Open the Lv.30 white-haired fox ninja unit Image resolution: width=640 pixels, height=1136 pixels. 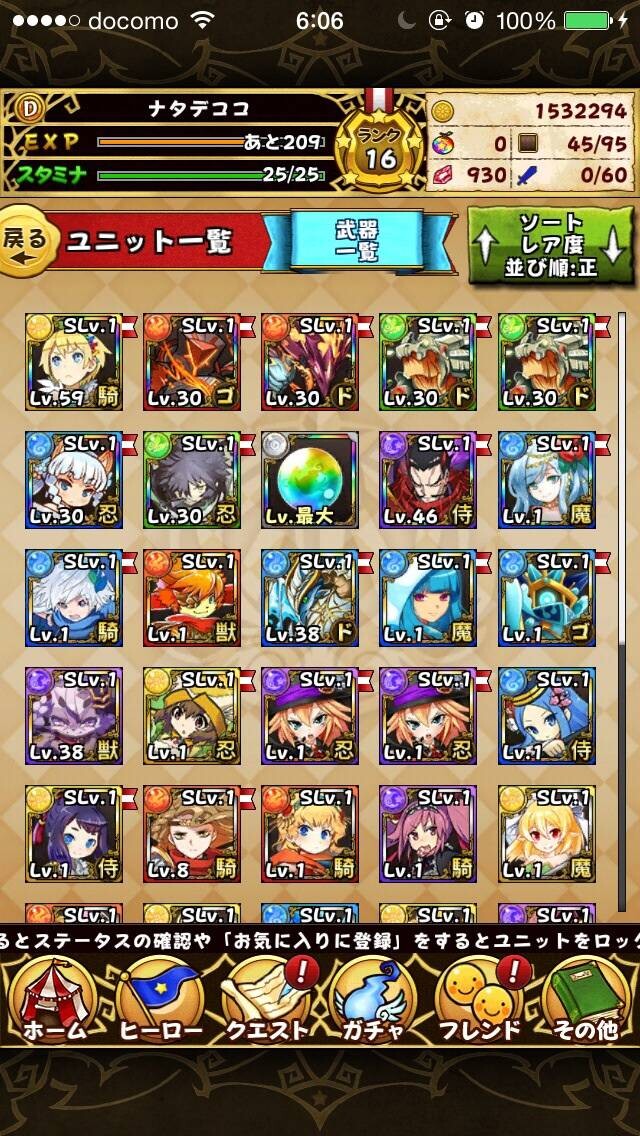pos(74,480)
